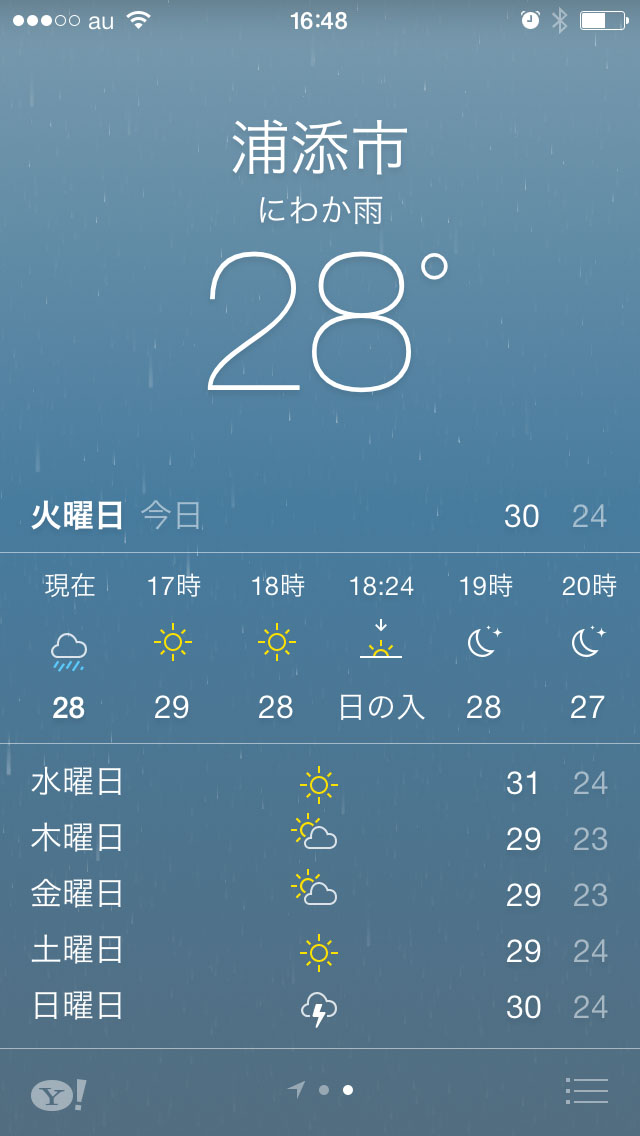Screen dimensions: 640x1136
Task: Open the Yahoo weather link
Action: coord(58,1094)
